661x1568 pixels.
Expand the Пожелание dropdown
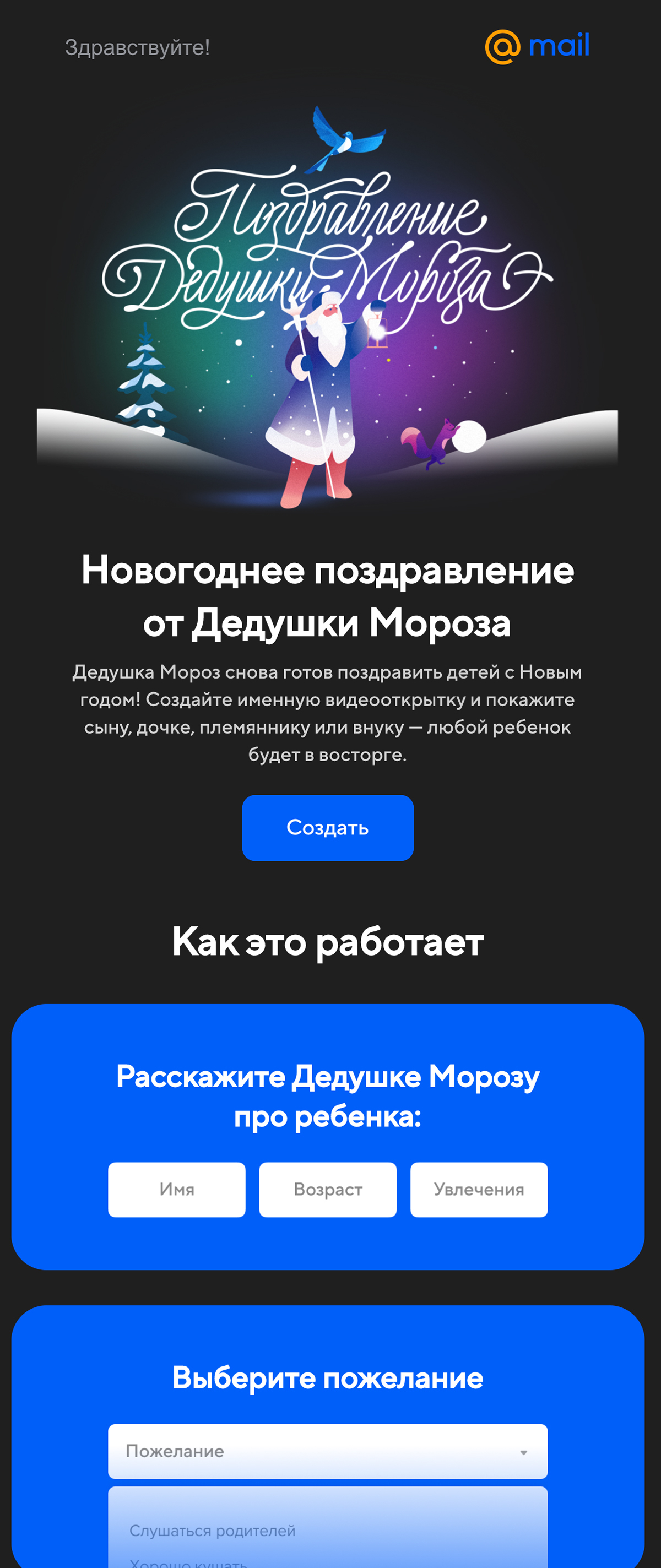327,1451
